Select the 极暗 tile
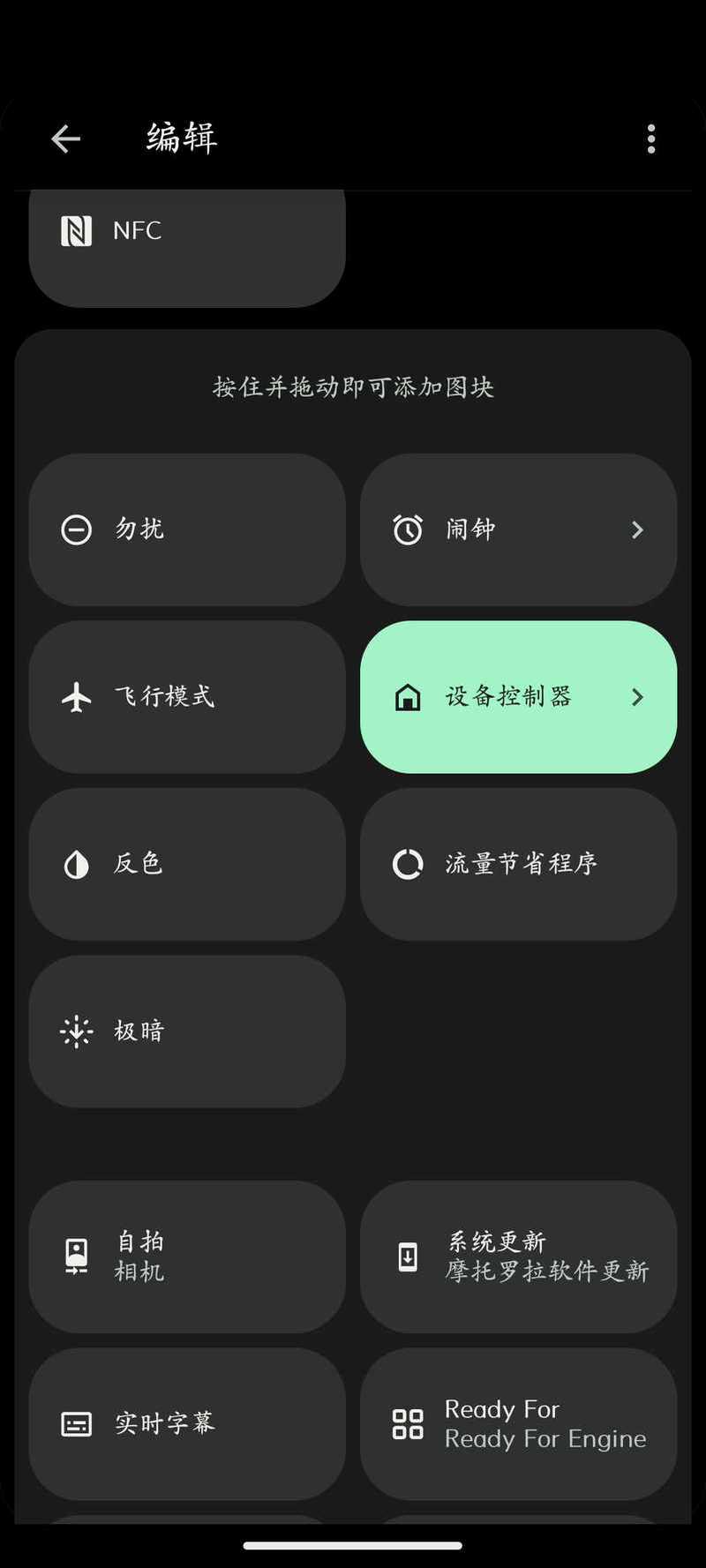 coord(187,1032)
